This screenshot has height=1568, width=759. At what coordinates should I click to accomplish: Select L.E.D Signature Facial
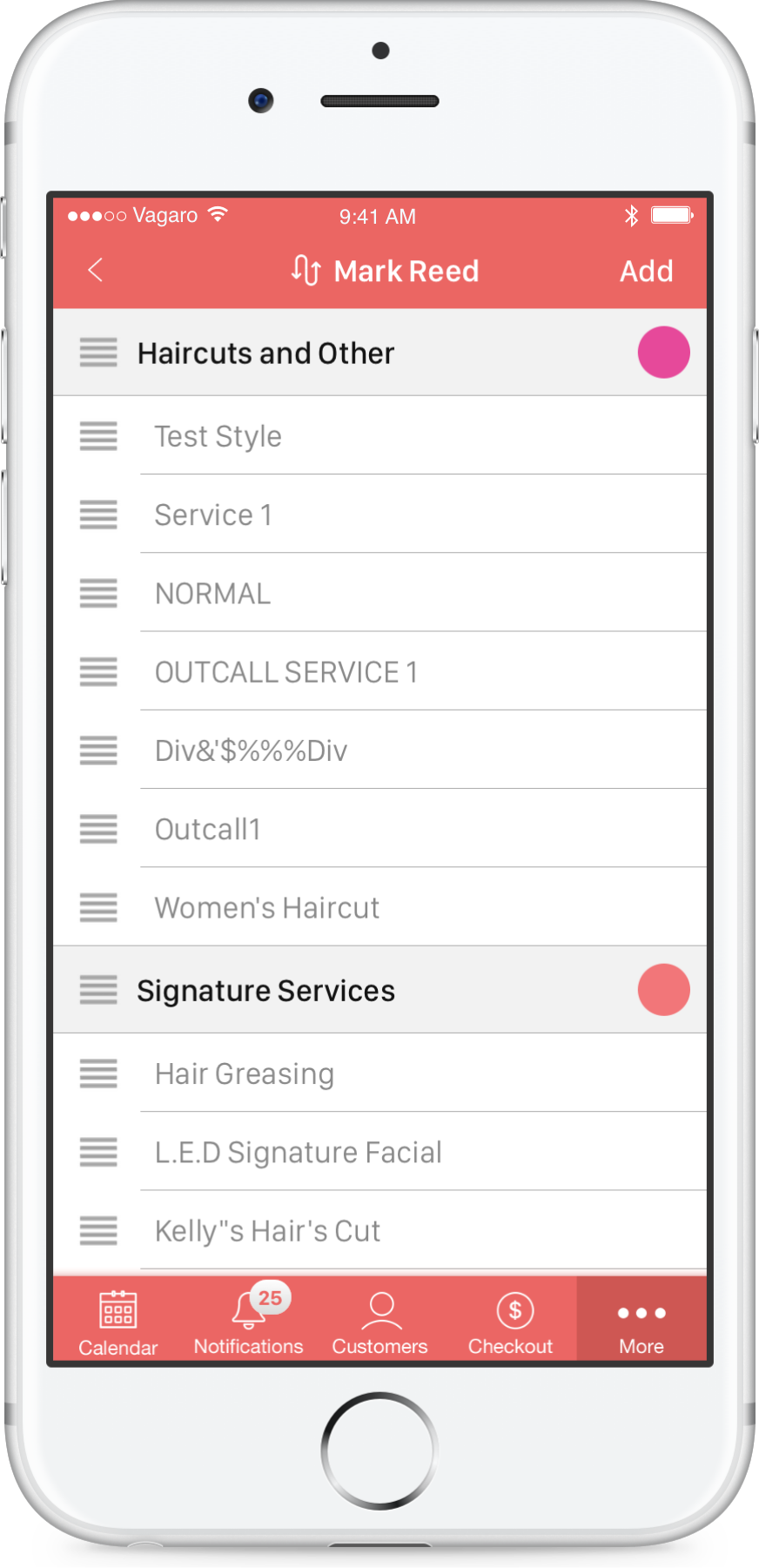click(x=379, y=1152)
